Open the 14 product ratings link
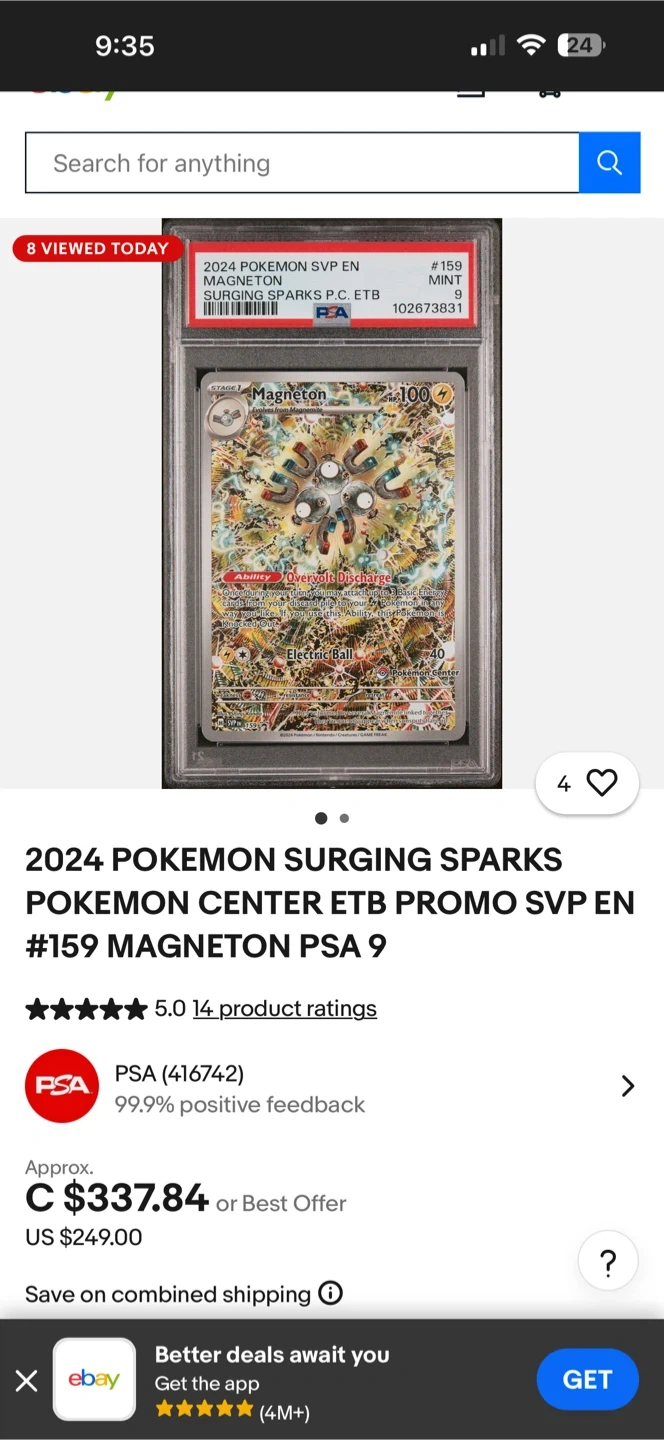This screenshot has height=1440, width=664. (284, 1009)
